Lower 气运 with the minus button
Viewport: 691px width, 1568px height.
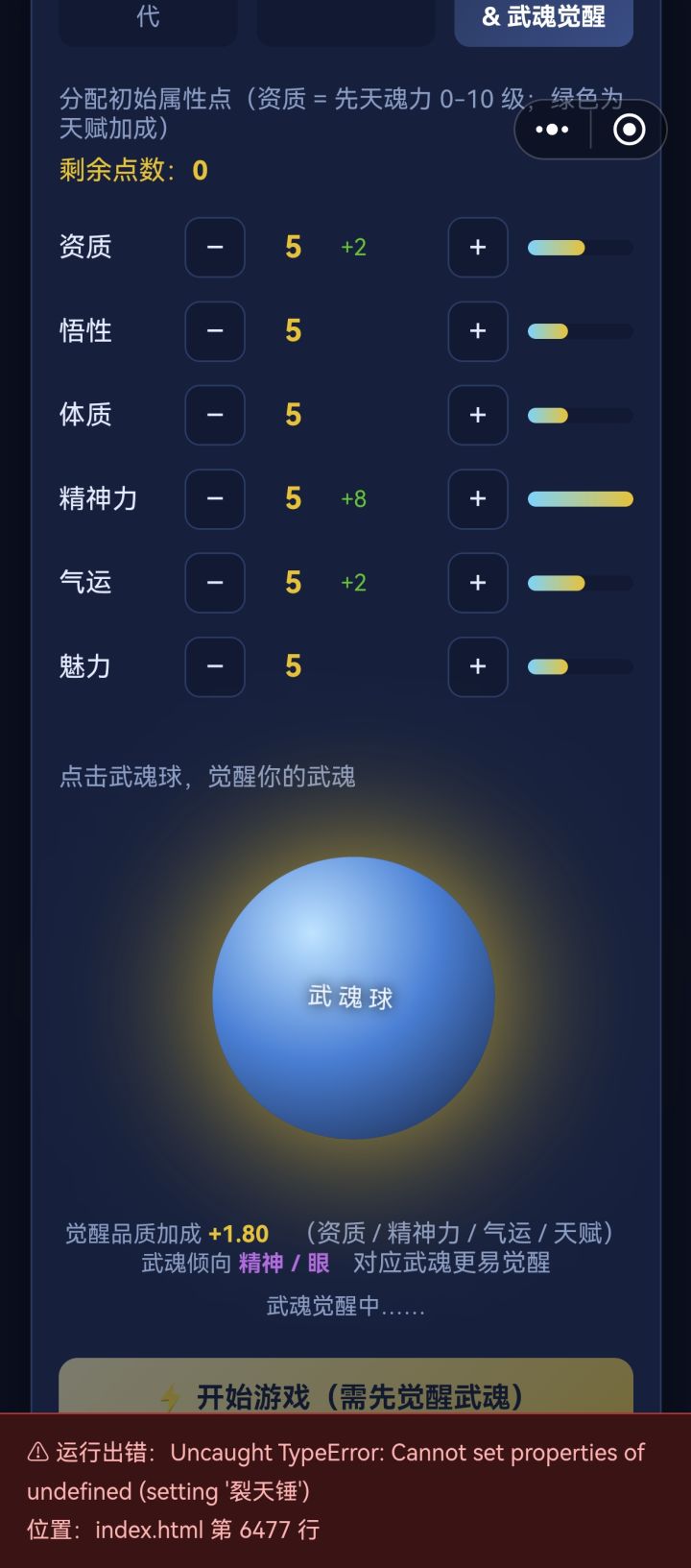point(215,583)
